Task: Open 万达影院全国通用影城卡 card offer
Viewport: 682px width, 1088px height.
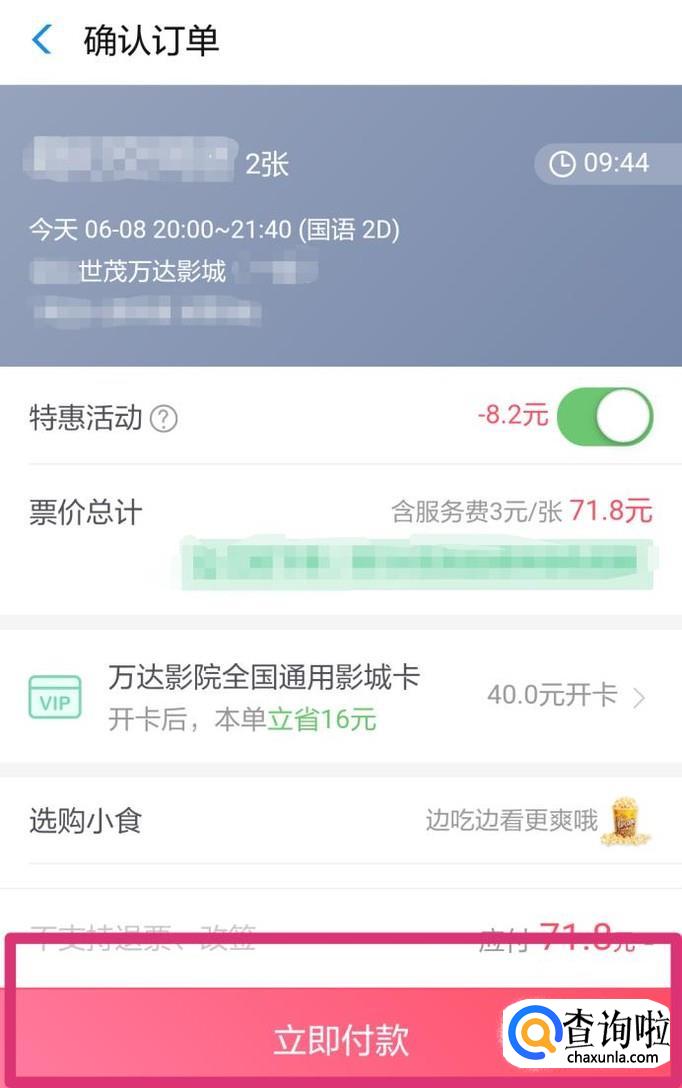Action: pyautogui.click(x=340, y=695)
